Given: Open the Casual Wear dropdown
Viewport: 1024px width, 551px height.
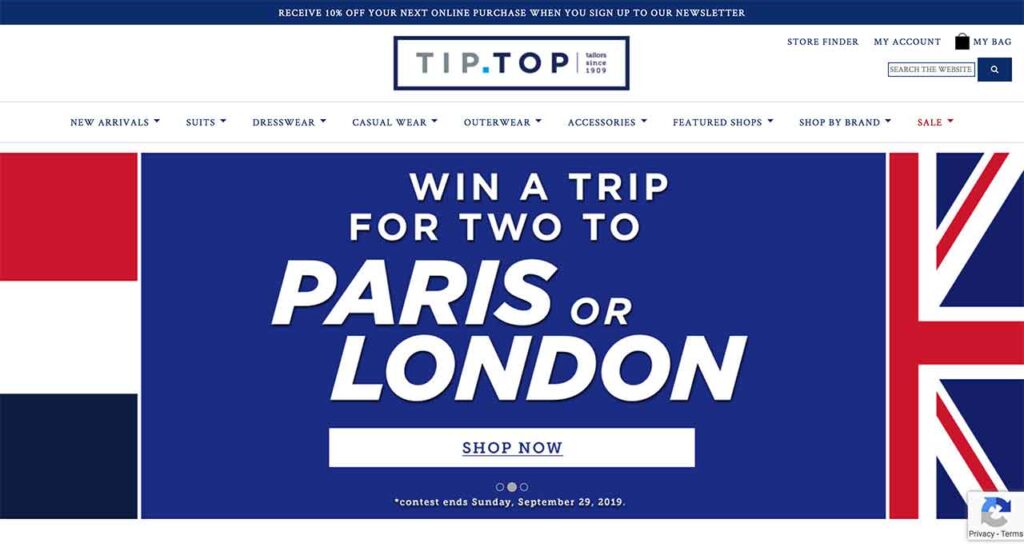Looking at the screenshot, I should (x=394, y=122).
